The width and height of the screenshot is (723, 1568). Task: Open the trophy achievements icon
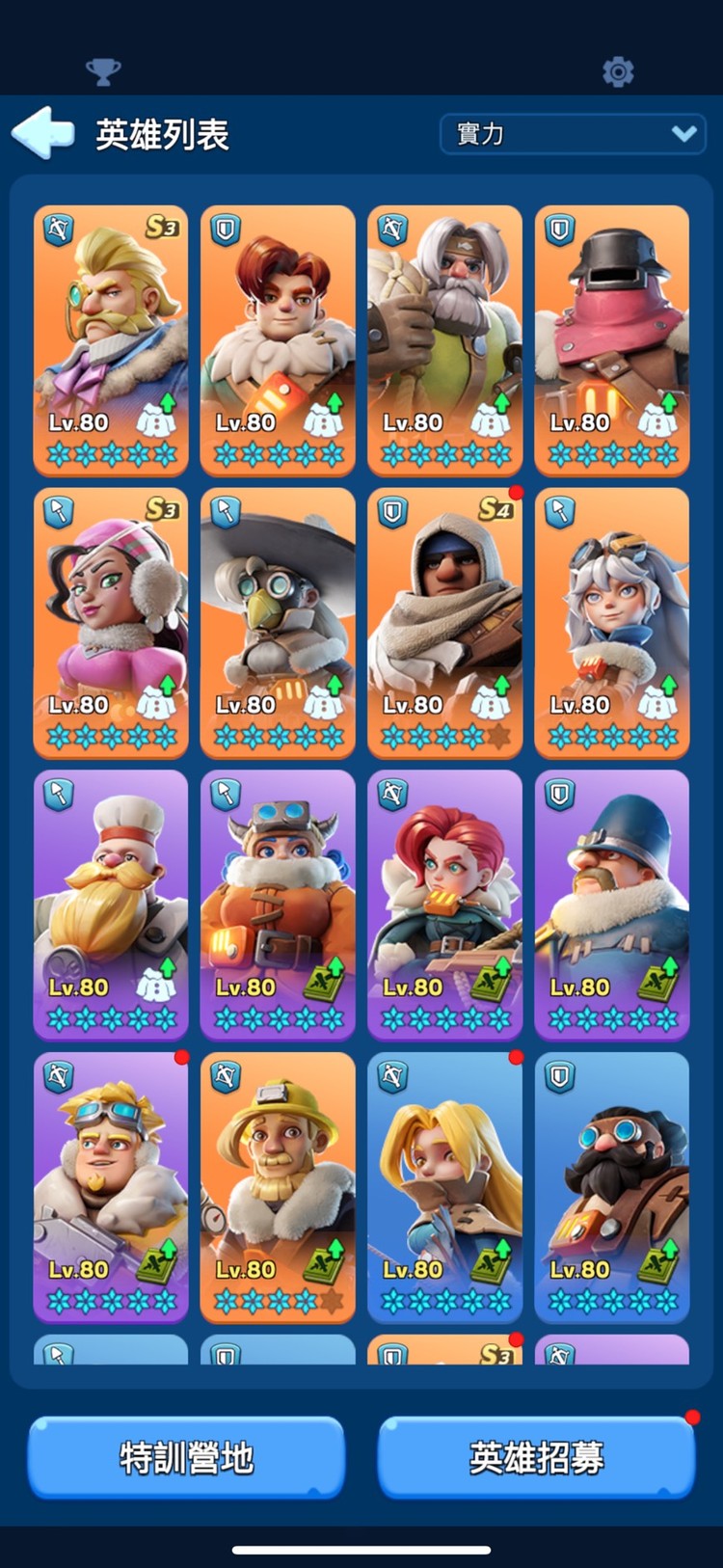coord(103,71)
